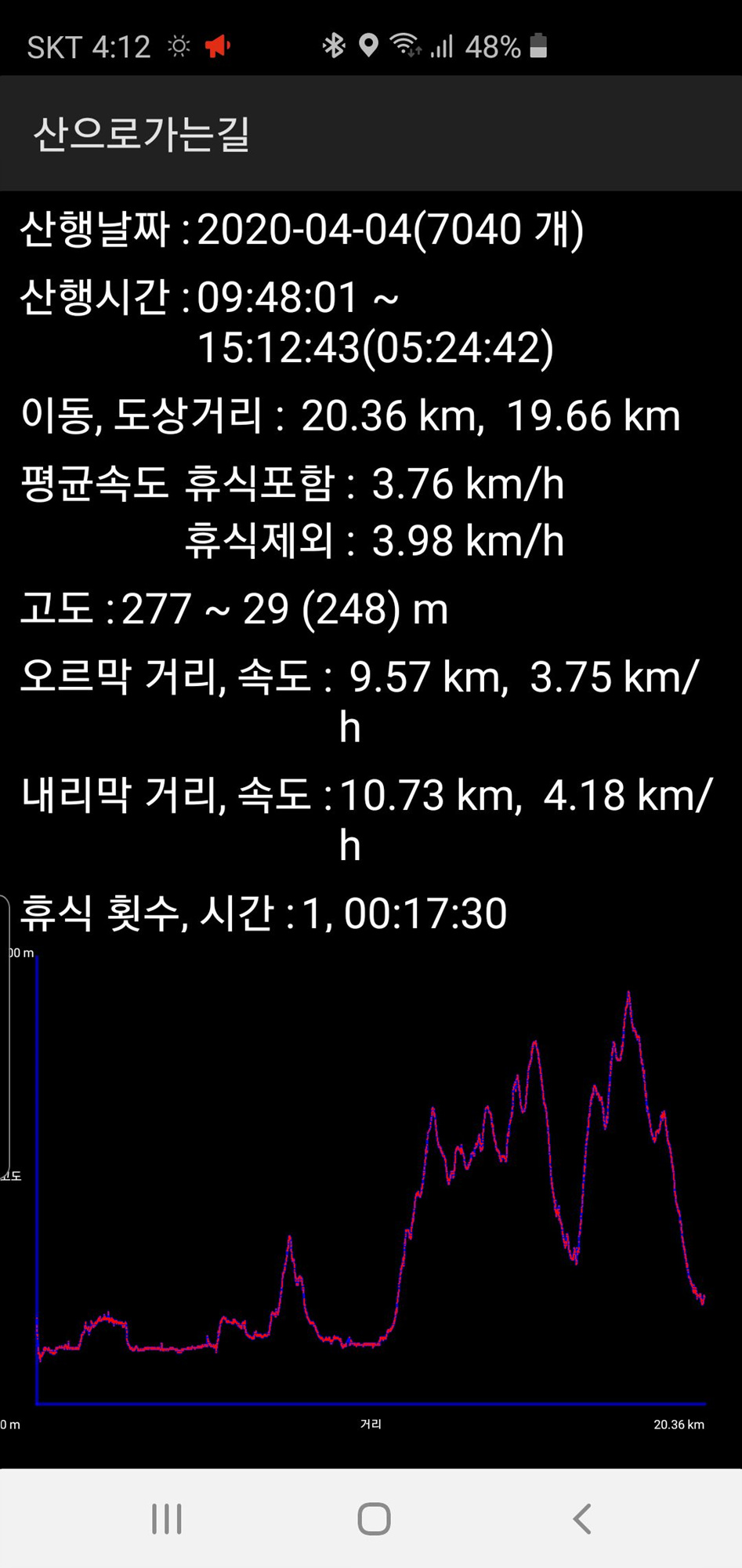Open the recent apps view
Viewport: 742px width, 1568px height.
click(x=167, y=1519)
